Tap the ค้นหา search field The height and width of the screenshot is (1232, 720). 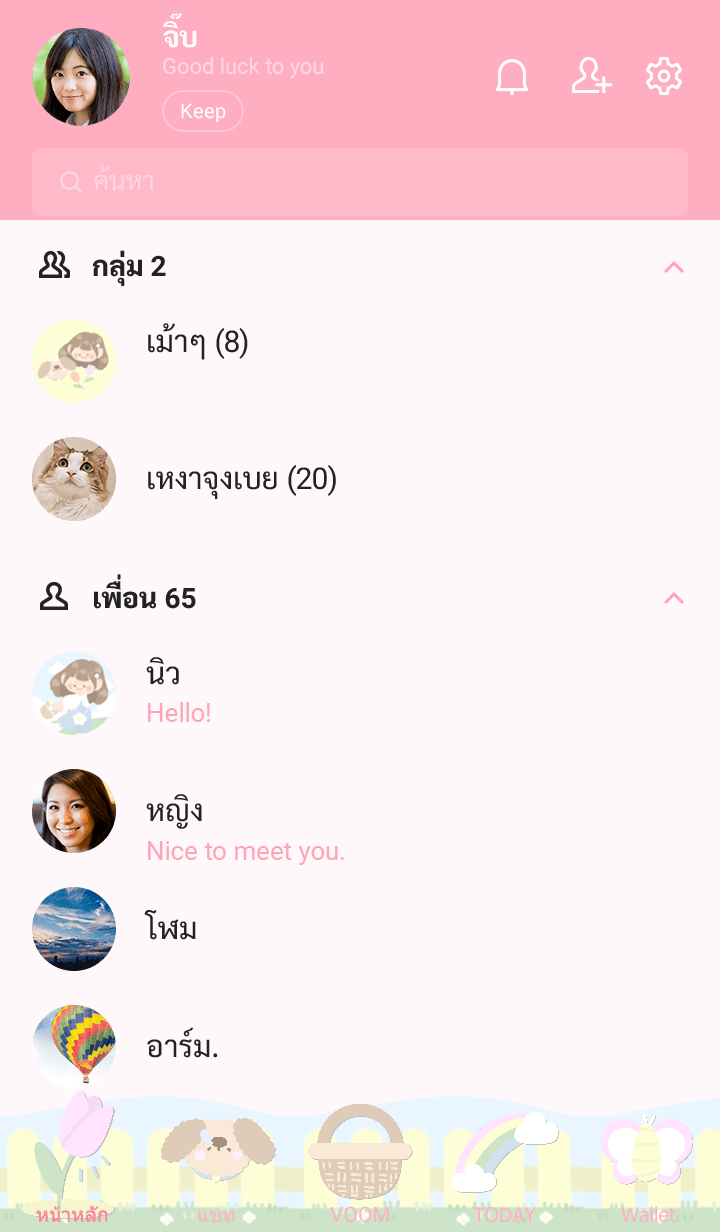pos(360,182)
